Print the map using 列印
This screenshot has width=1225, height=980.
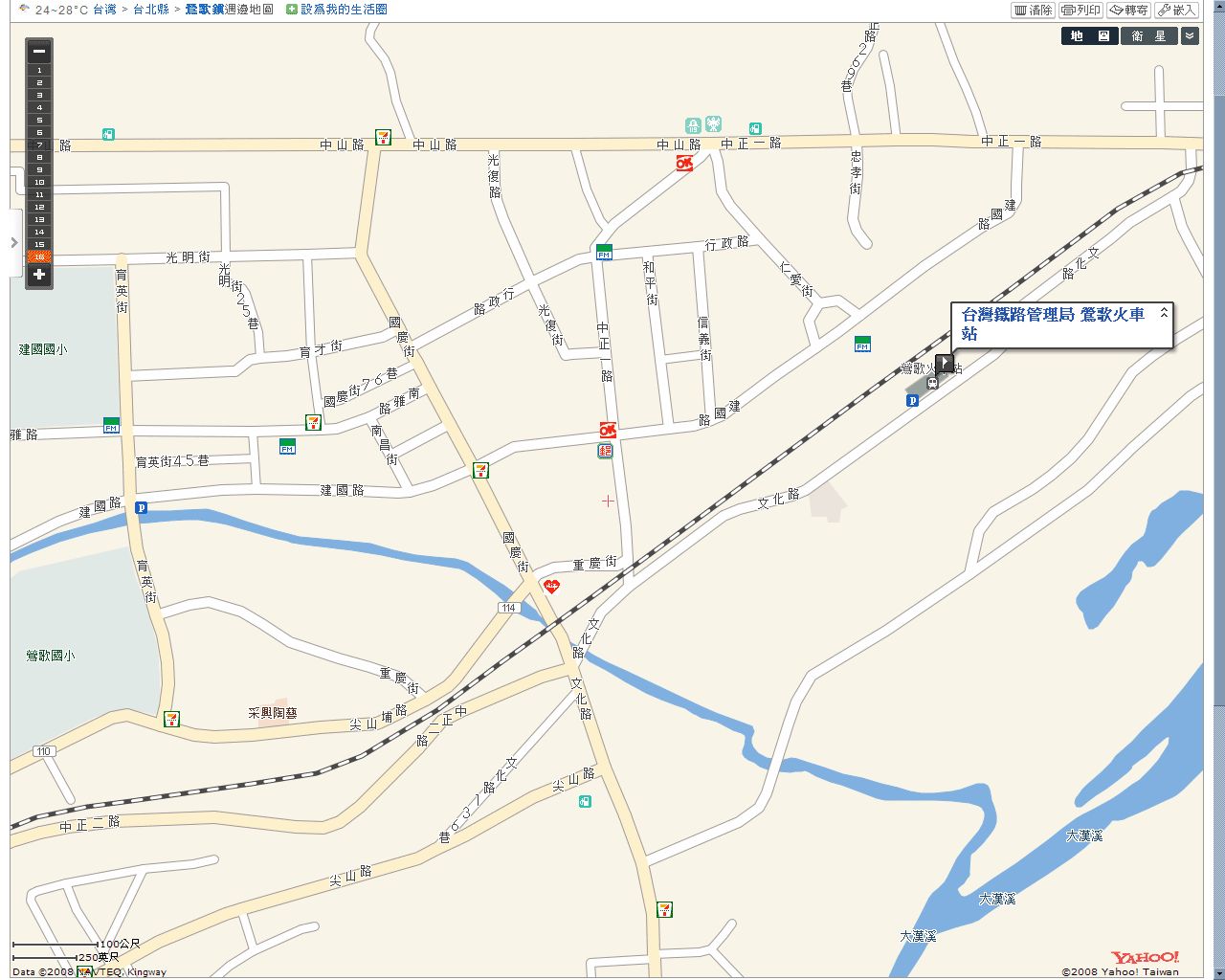click(x=1081, y=10)
